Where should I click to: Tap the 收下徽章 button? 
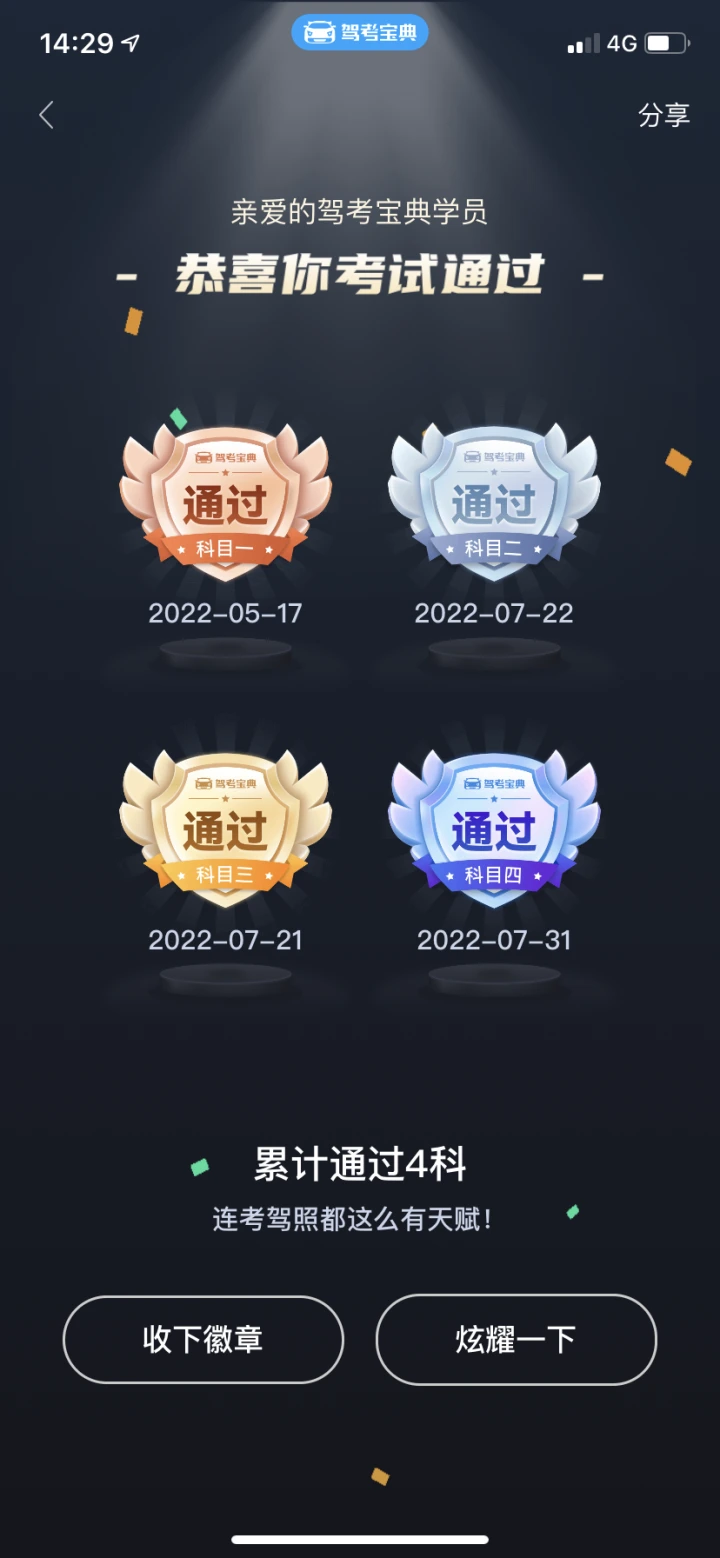[x=203, y=1339]
